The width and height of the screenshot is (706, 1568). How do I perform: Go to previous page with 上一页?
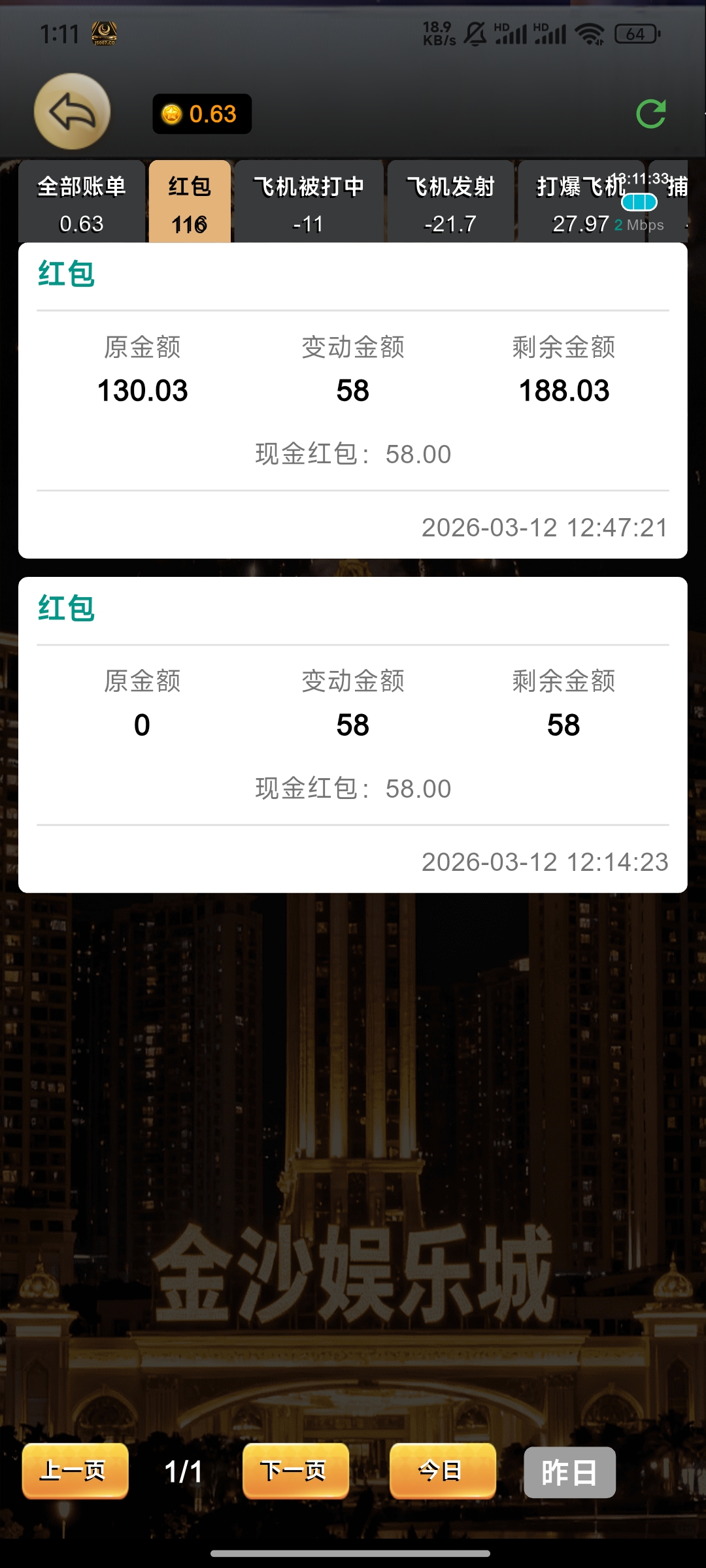75,1471
